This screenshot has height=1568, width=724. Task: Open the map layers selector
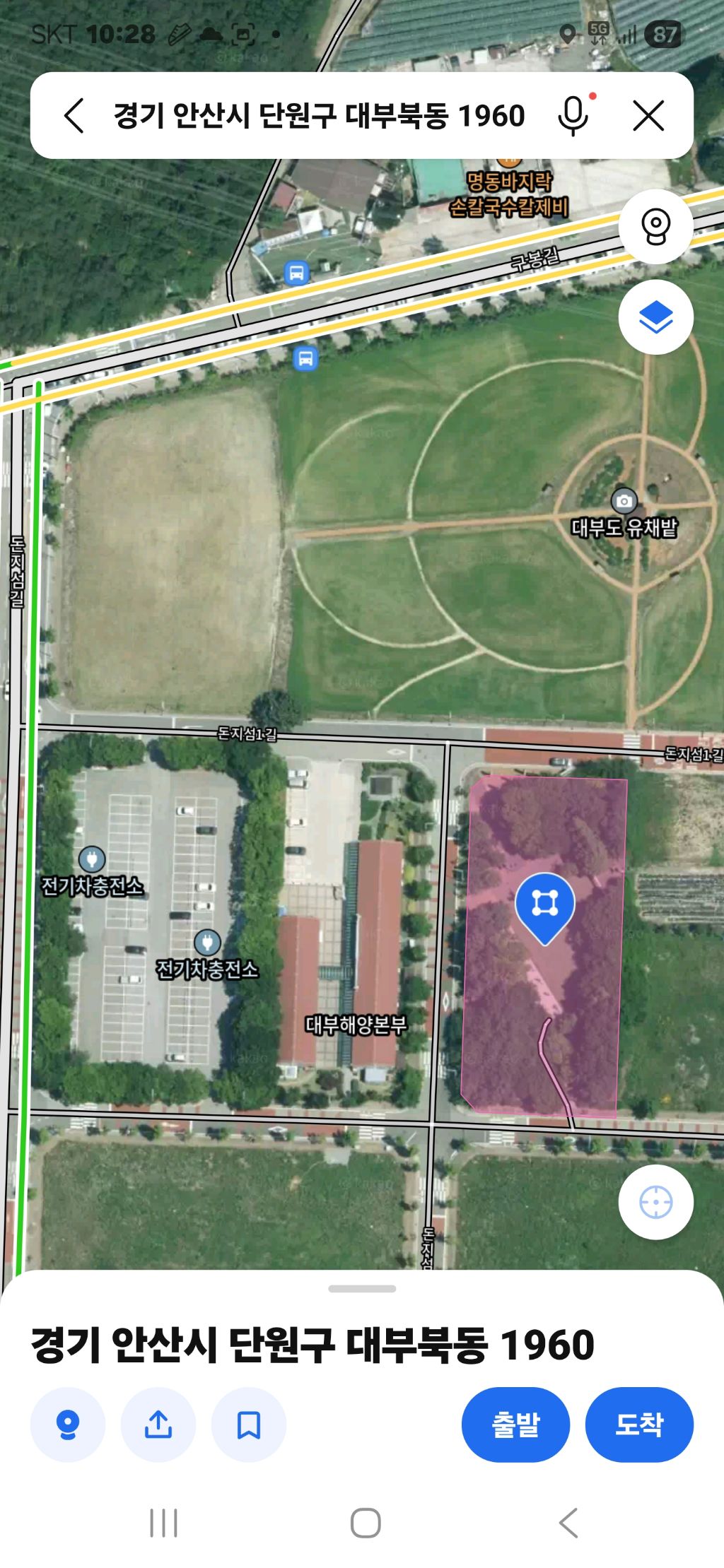[655, 317]
